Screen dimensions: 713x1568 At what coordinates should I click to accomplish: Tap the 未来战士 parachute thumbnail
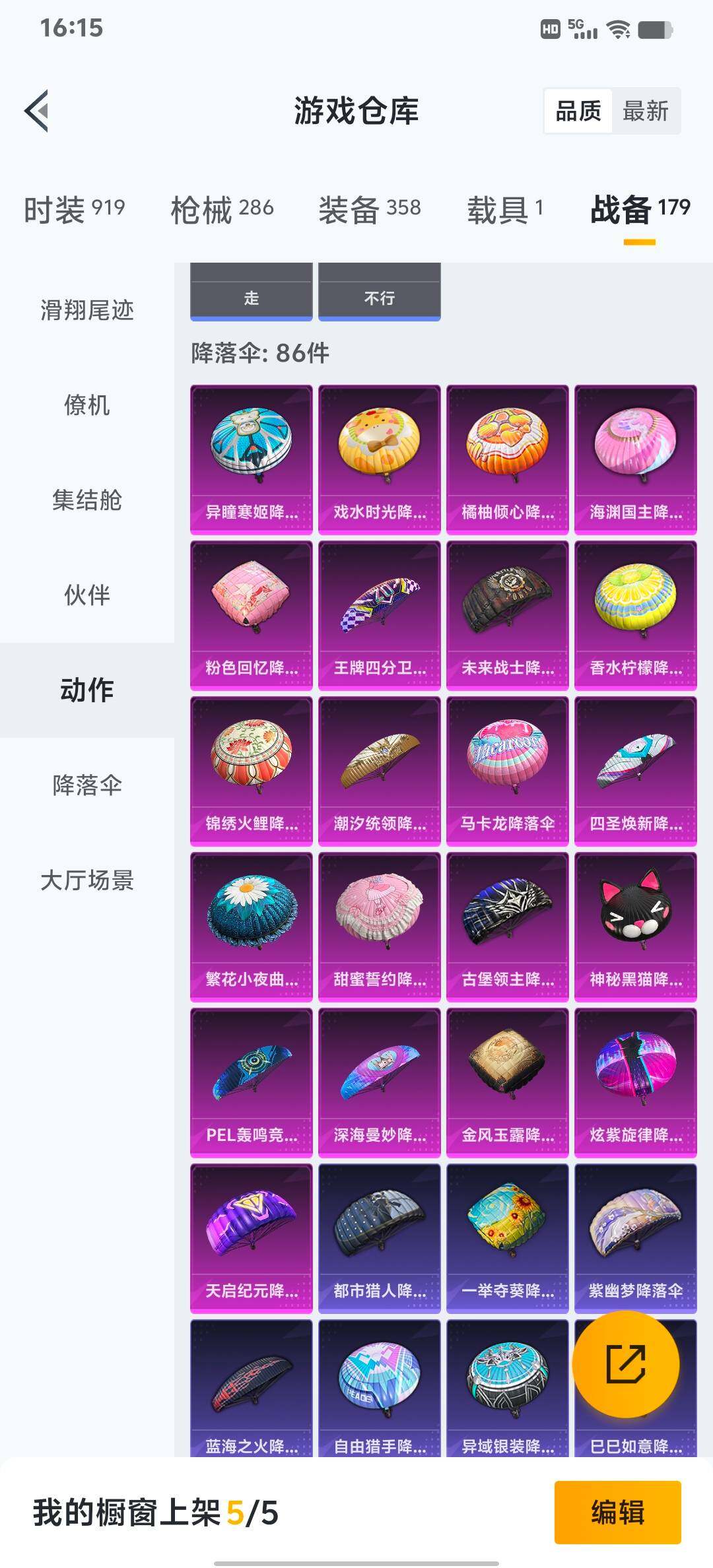click(507, 610)
